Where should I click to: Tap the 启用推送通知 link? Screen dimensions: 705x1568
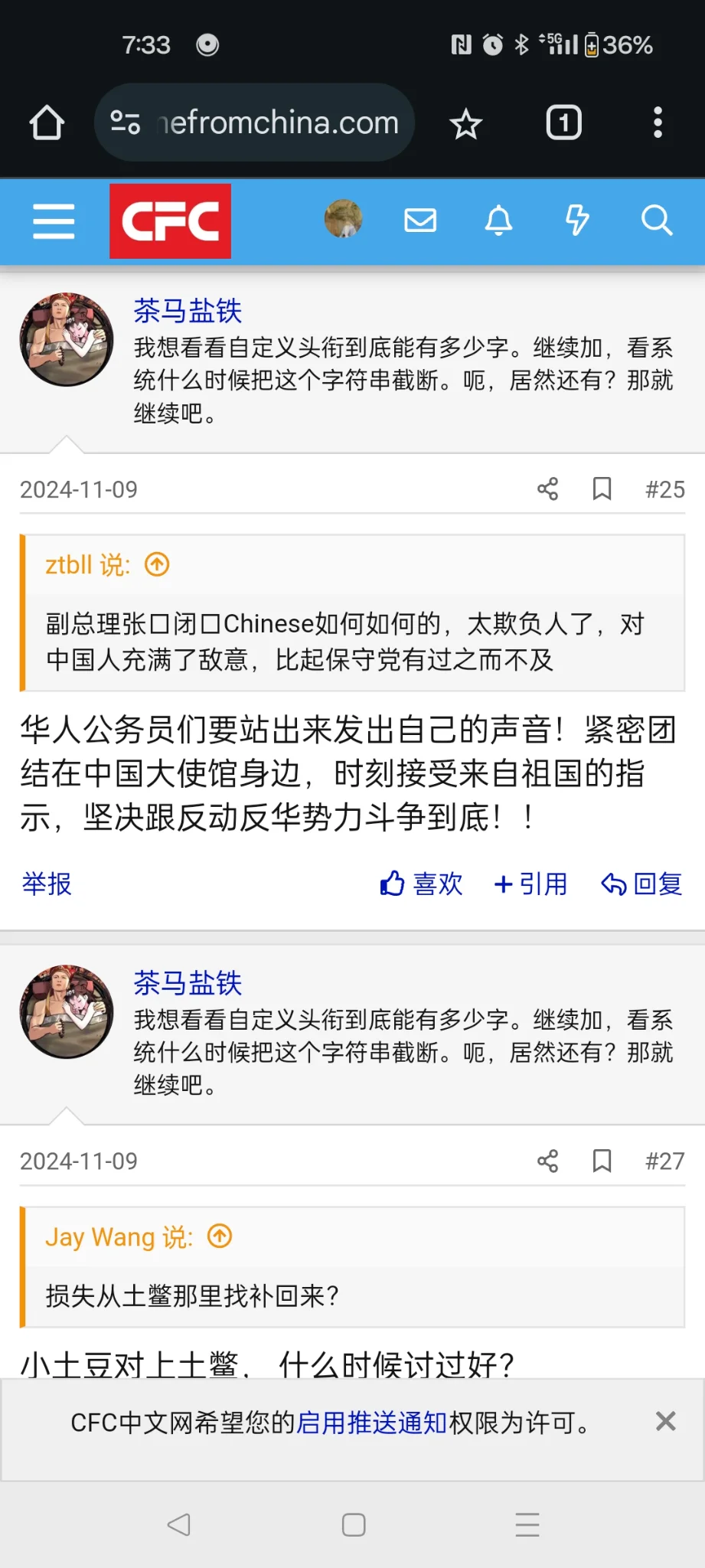(x=372, y=1423)
